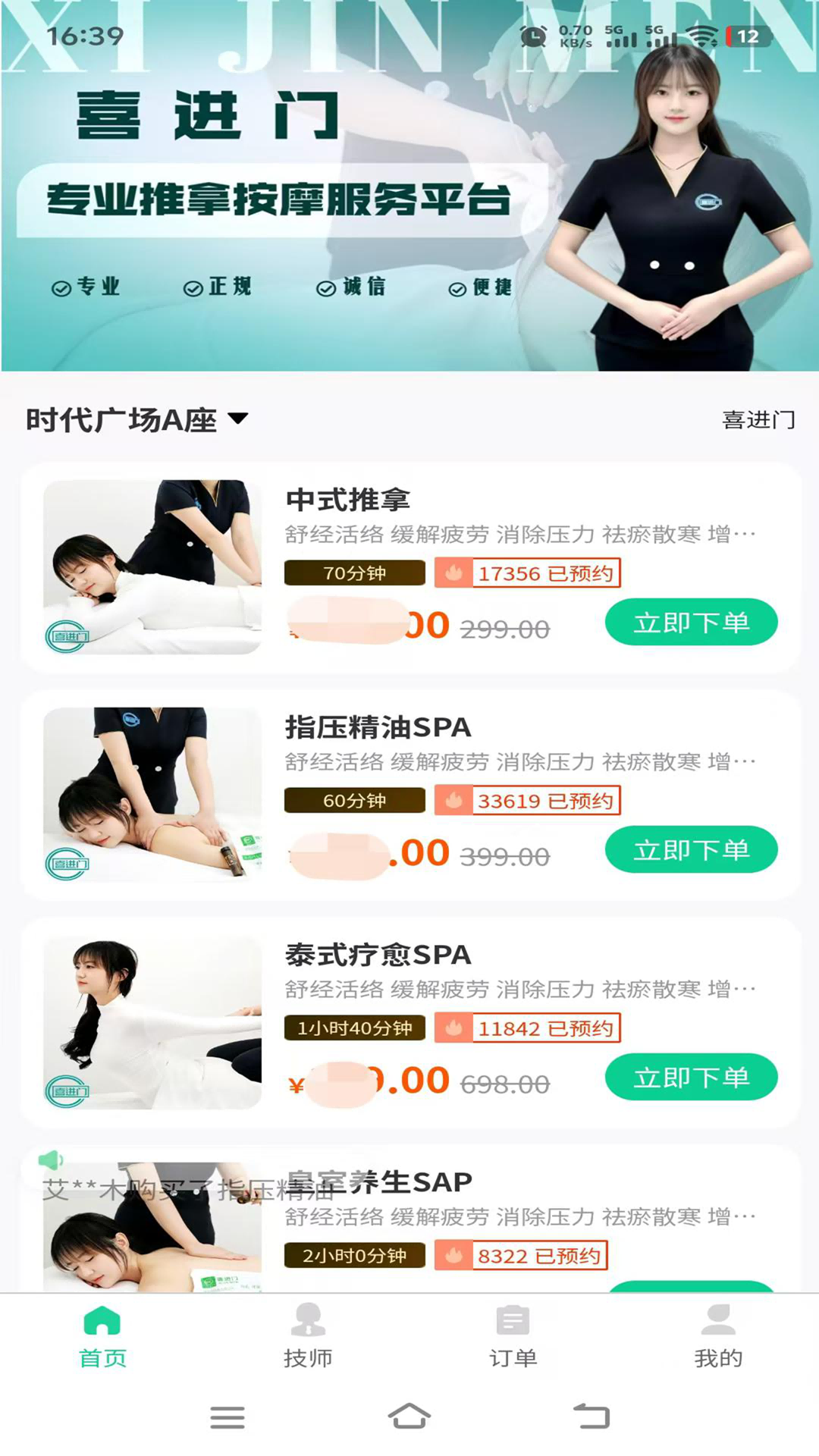Tap the 60分钟 duration badge on 指压精油SPA

[353, 801]
